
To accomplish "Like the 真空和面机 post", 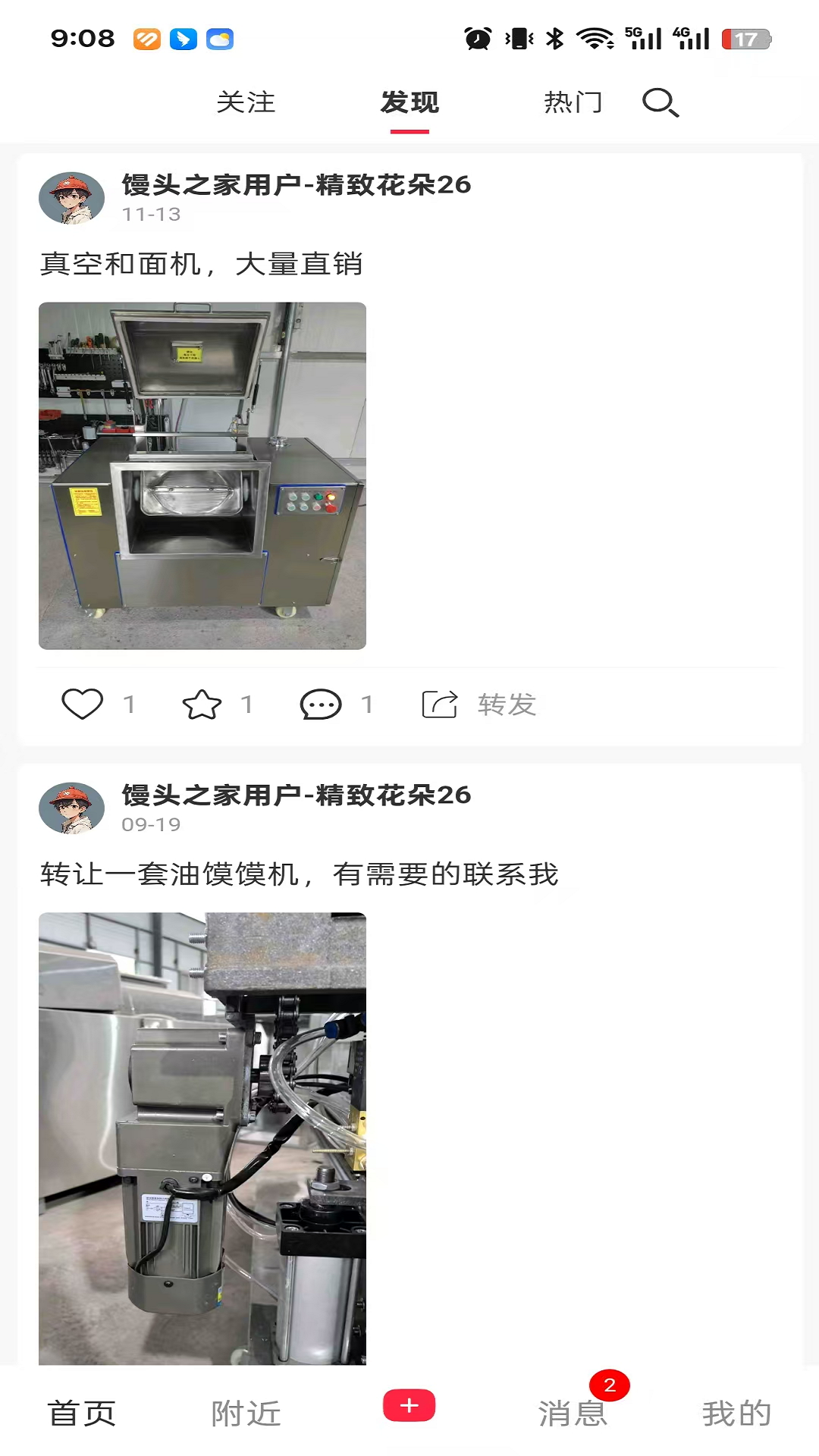I will click(x=83, y=704).
